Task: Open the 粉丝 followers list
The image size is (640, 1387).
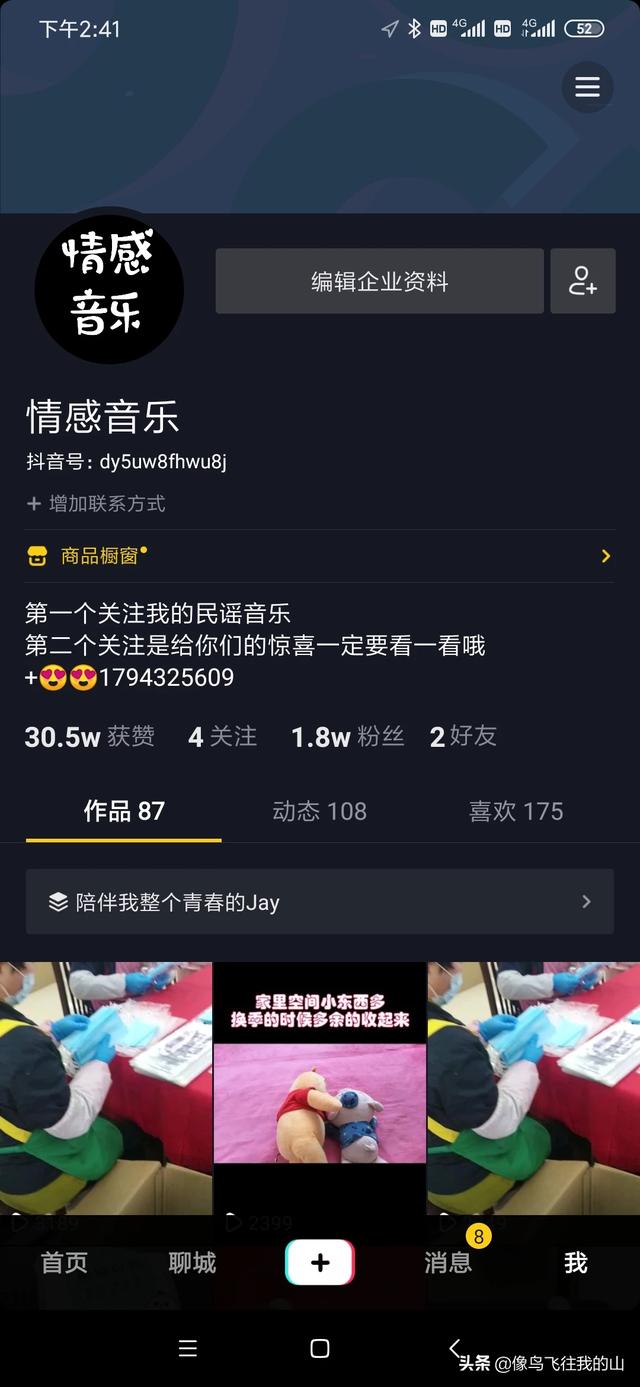Action: pos(347,737)
